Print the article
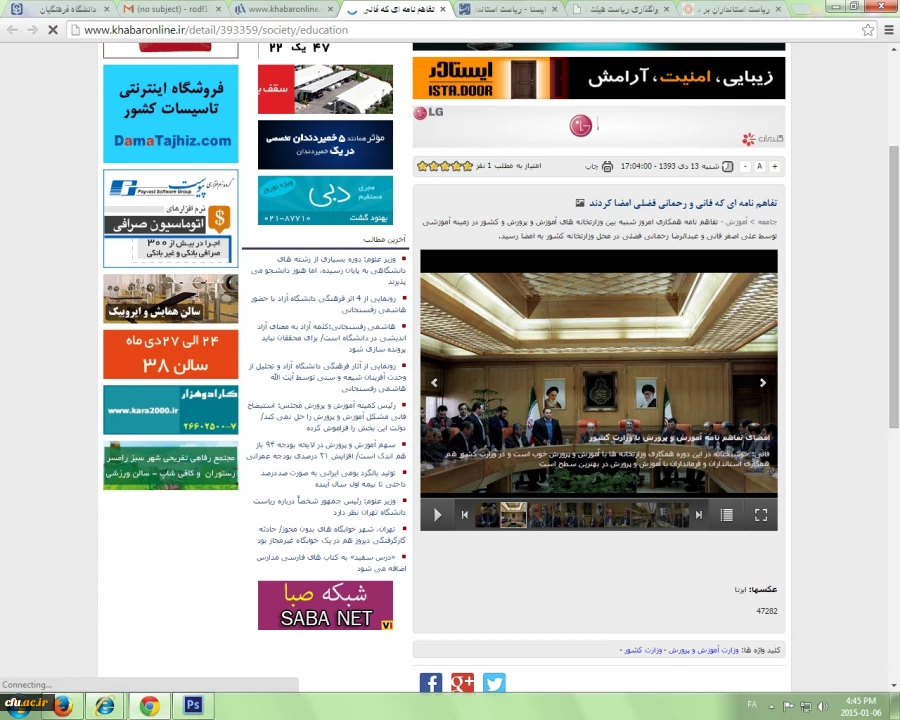900x720 pixels. click(607, 166)
